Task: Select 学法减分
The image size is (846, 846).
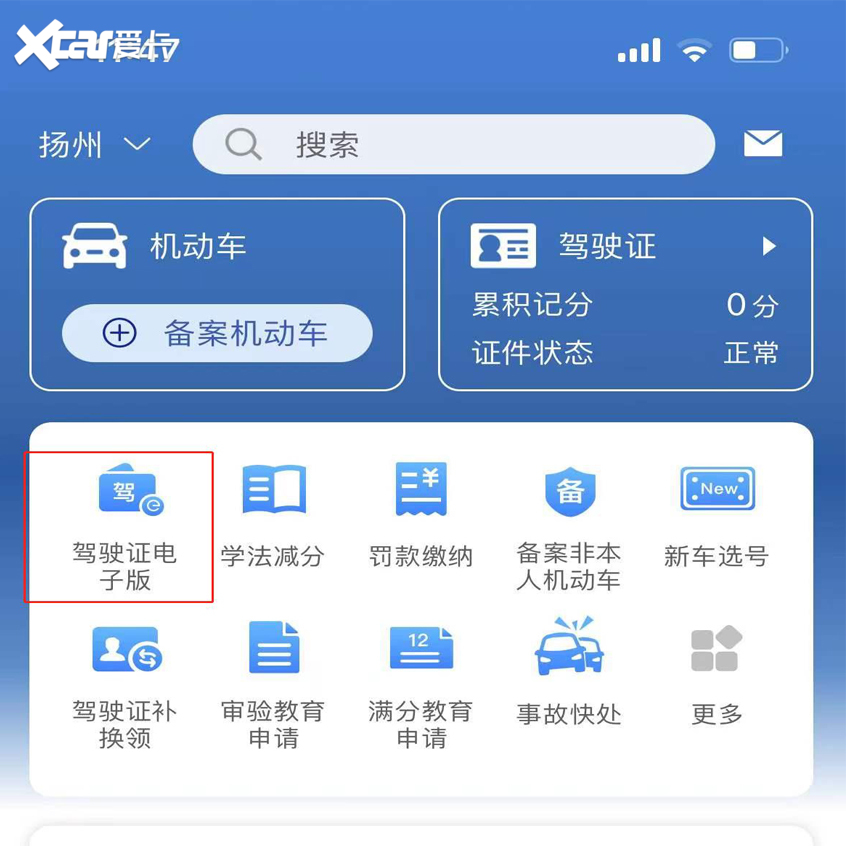Action: (x=273, y=516)
